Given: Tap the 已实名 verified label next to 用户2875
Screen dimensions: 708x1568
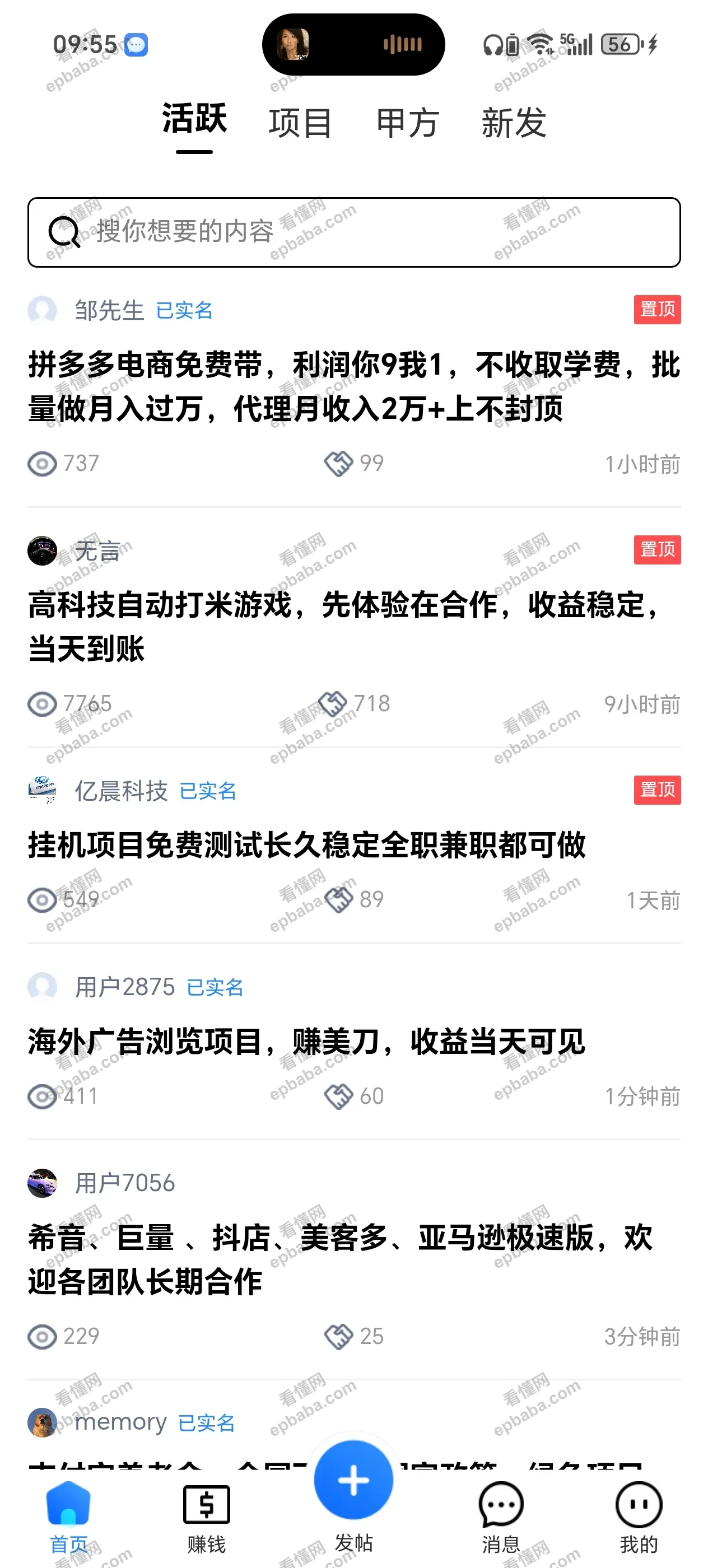Looking at the screenshot, I should [x=215, y=988].
